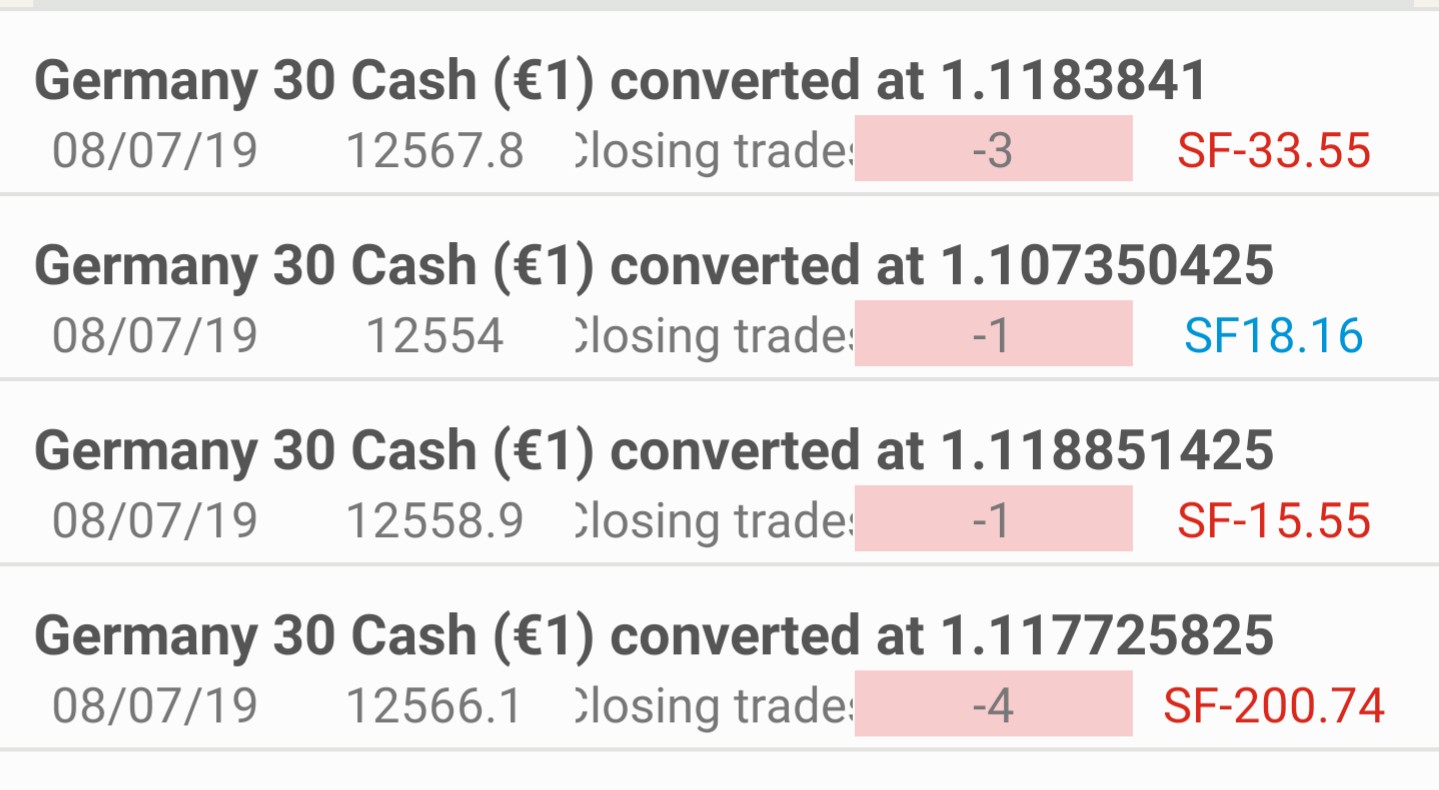
Task: Select the trade with SF-200.74 loss
Action: coord(1273,706)
